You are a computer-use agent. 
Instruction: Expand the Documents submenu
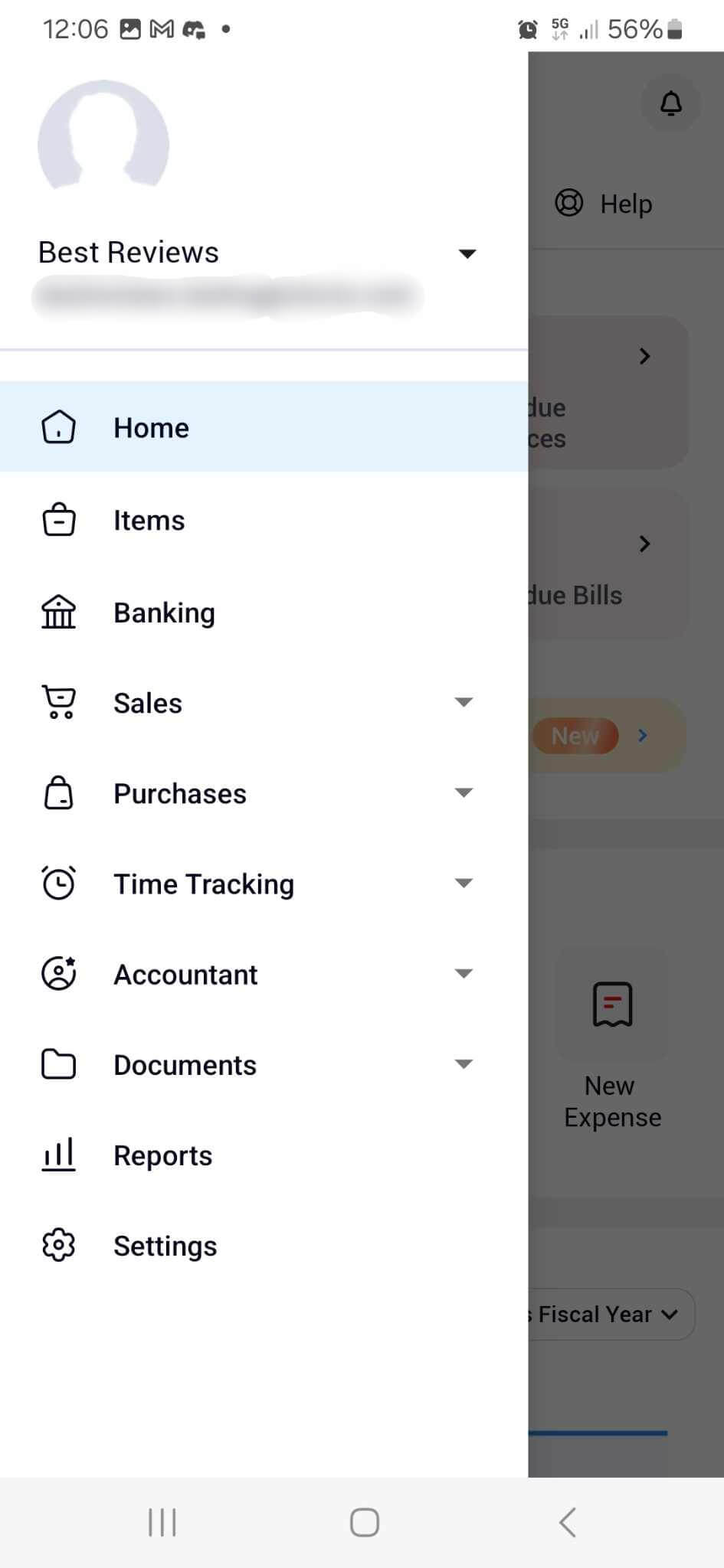(464, 1063)
